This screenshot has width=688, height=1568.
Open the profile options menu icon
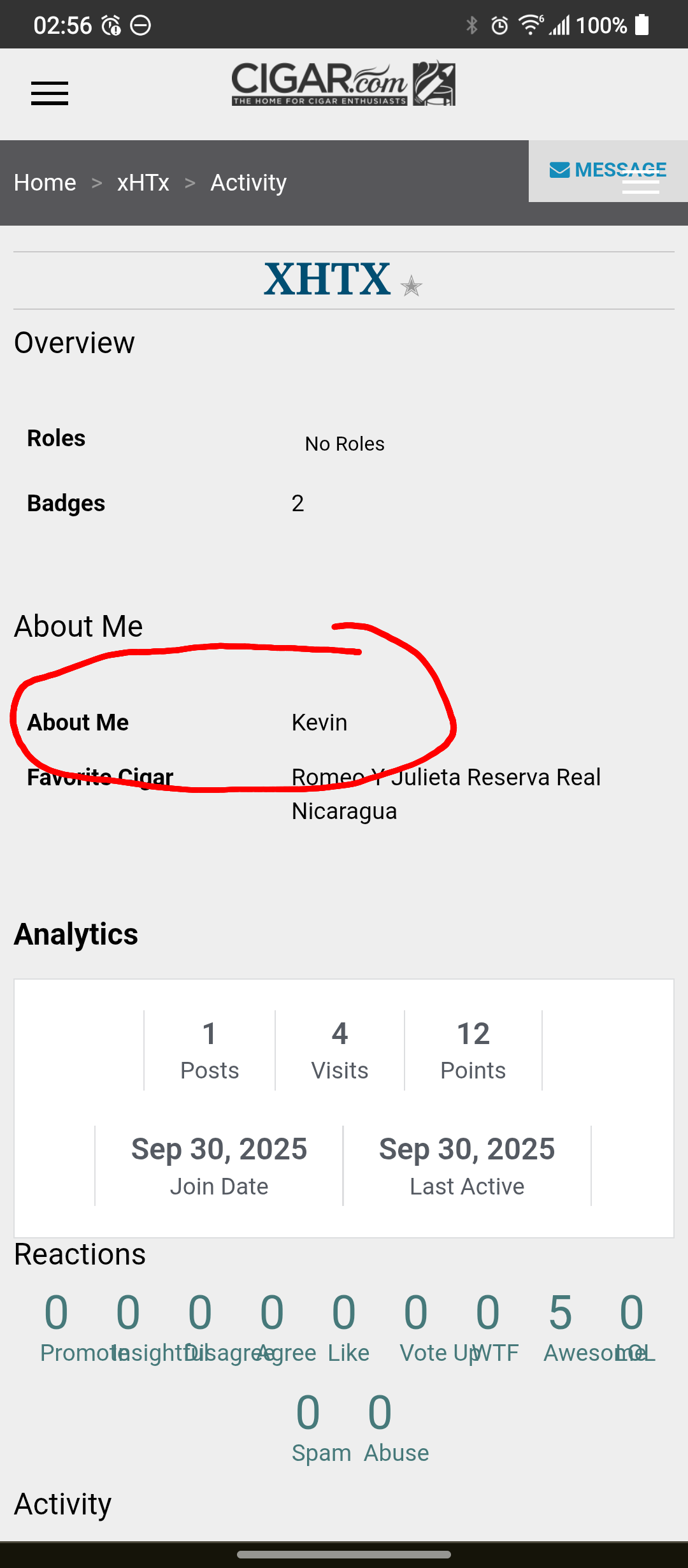point(641,184)
